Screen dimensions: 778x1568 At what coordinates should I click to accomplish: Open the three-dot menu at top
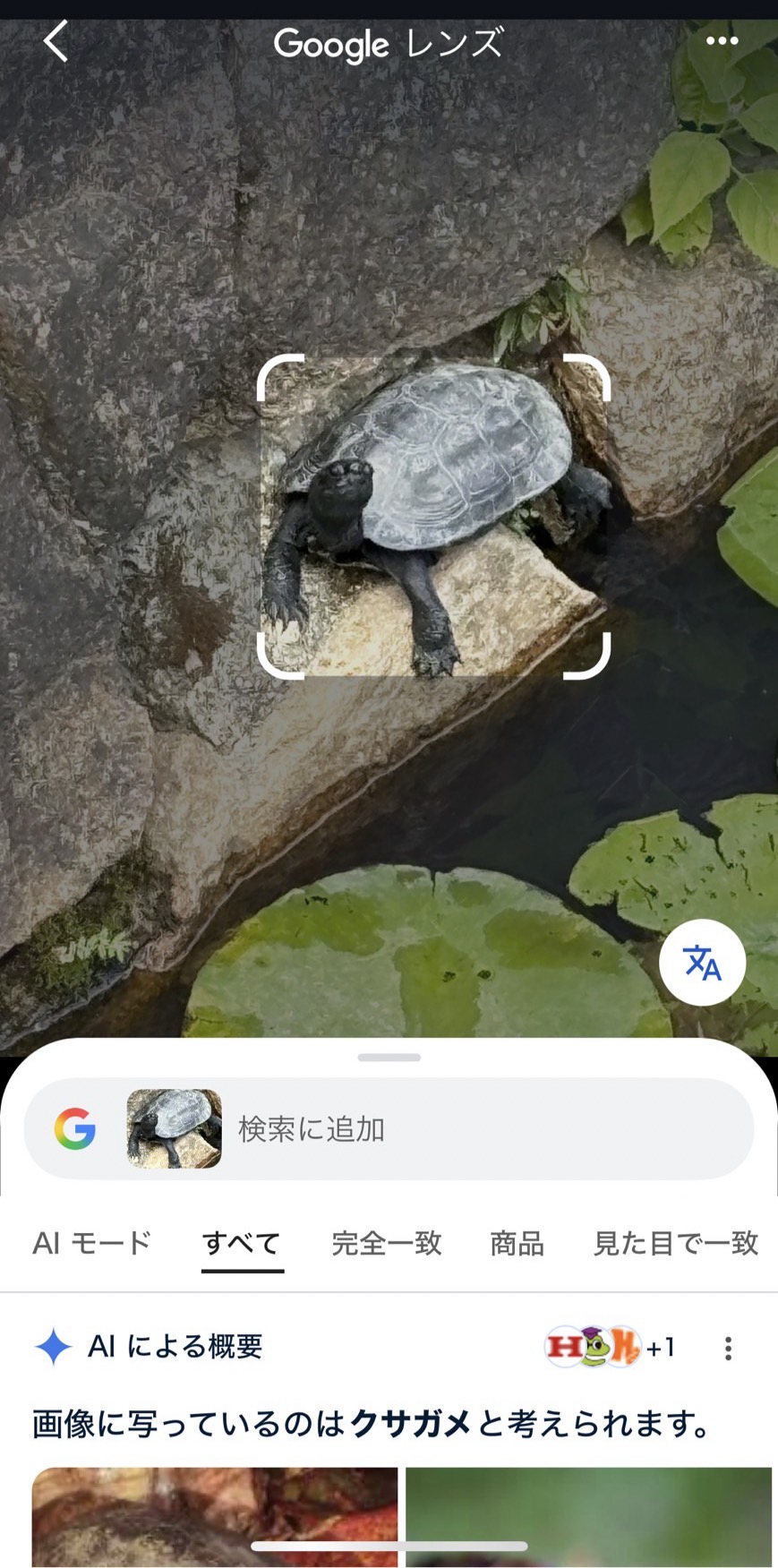point(722,41)
